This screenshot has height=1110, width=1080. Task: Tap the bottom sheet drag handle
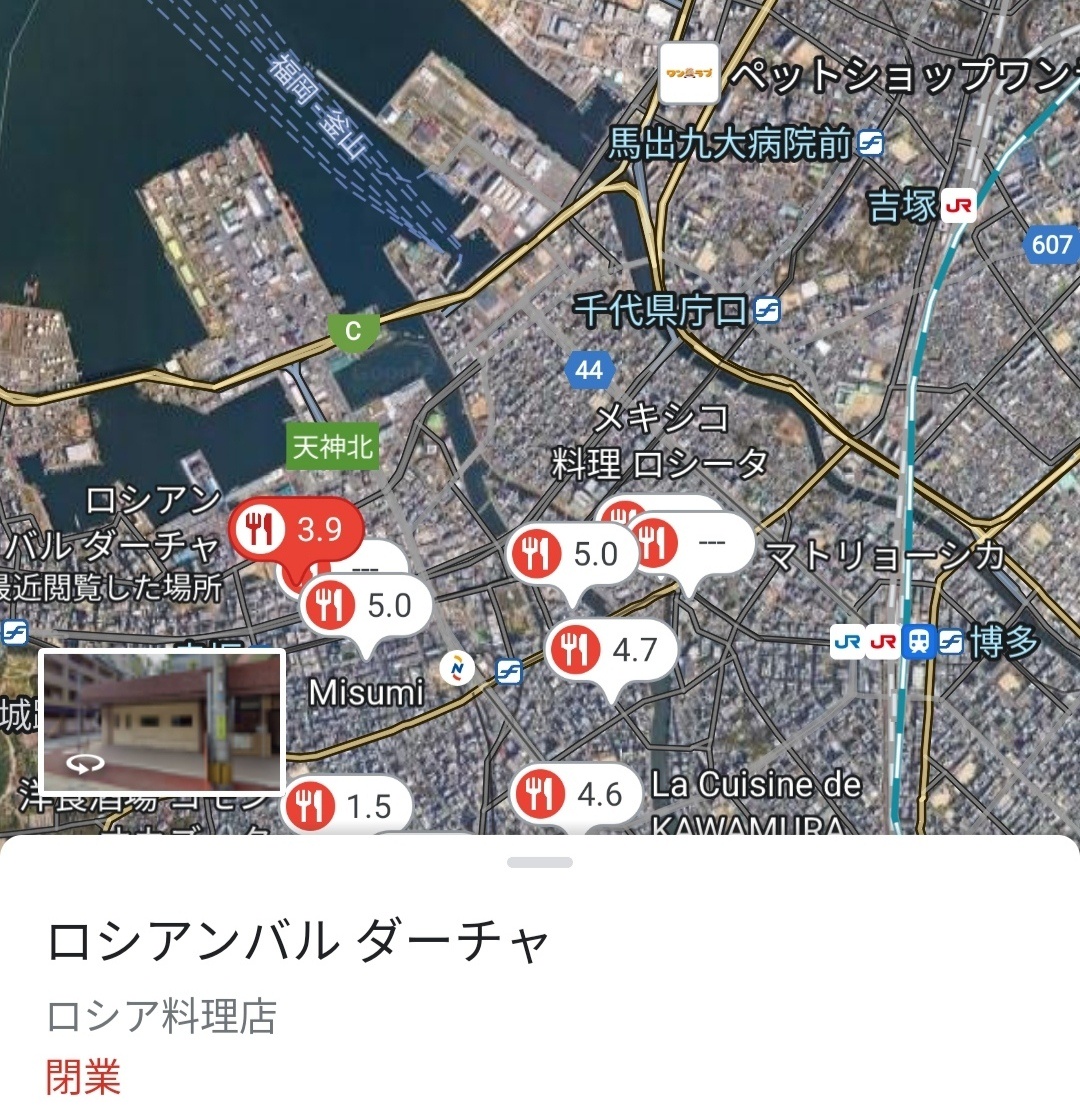[539, 862]
